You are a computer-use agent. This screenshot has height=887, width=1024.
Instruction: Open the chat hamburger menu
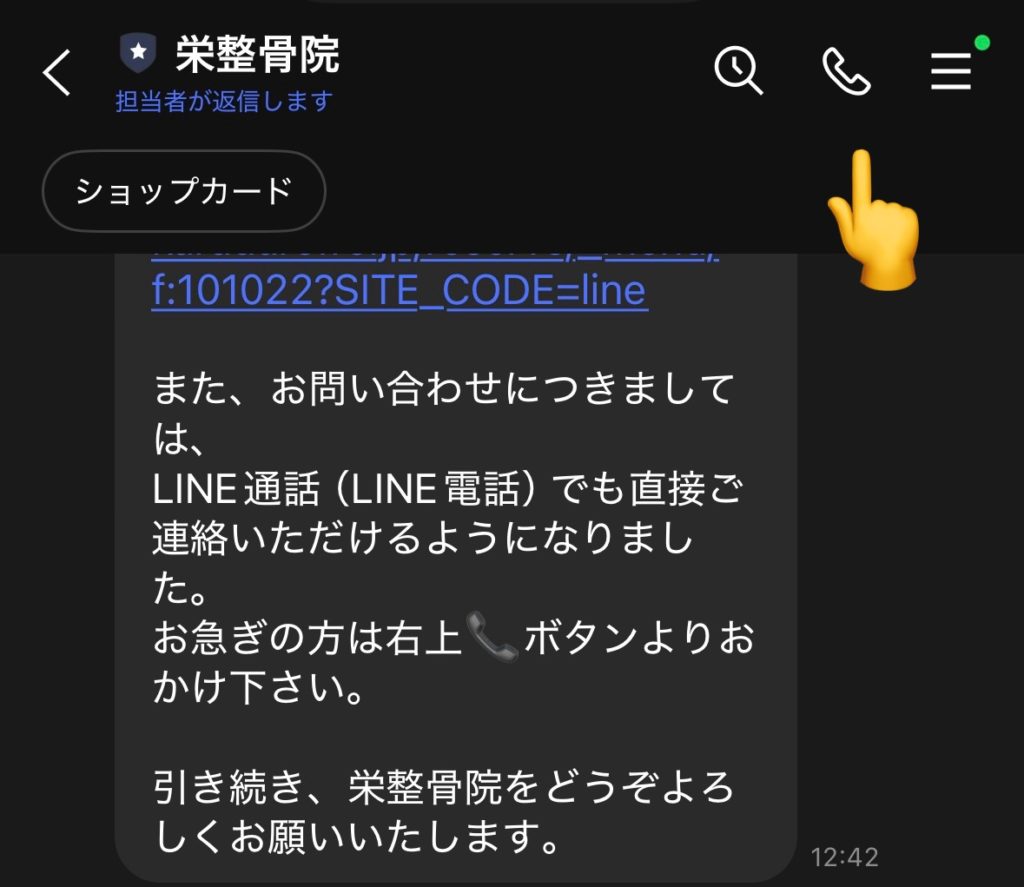click(951, 72)
